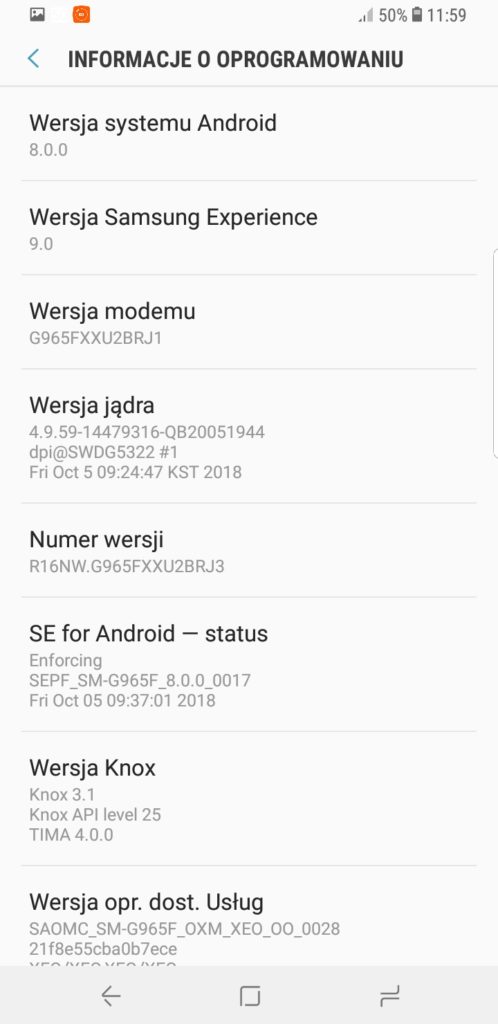Tap the Wersja opr. dost. Usług row

point(249,917)
